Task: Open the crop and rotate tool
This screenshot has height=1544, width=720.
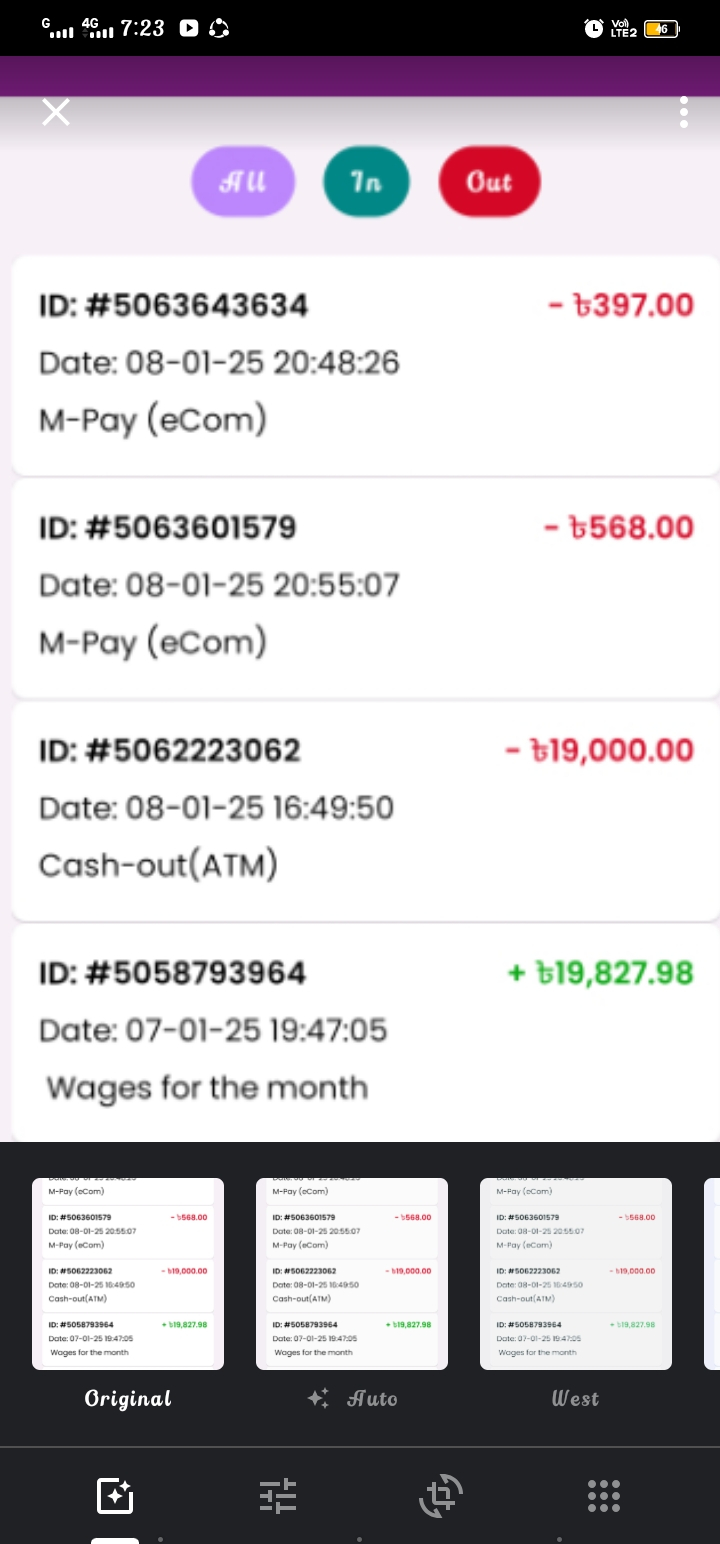Action: pyautogui.click(x=441, y=1496)
